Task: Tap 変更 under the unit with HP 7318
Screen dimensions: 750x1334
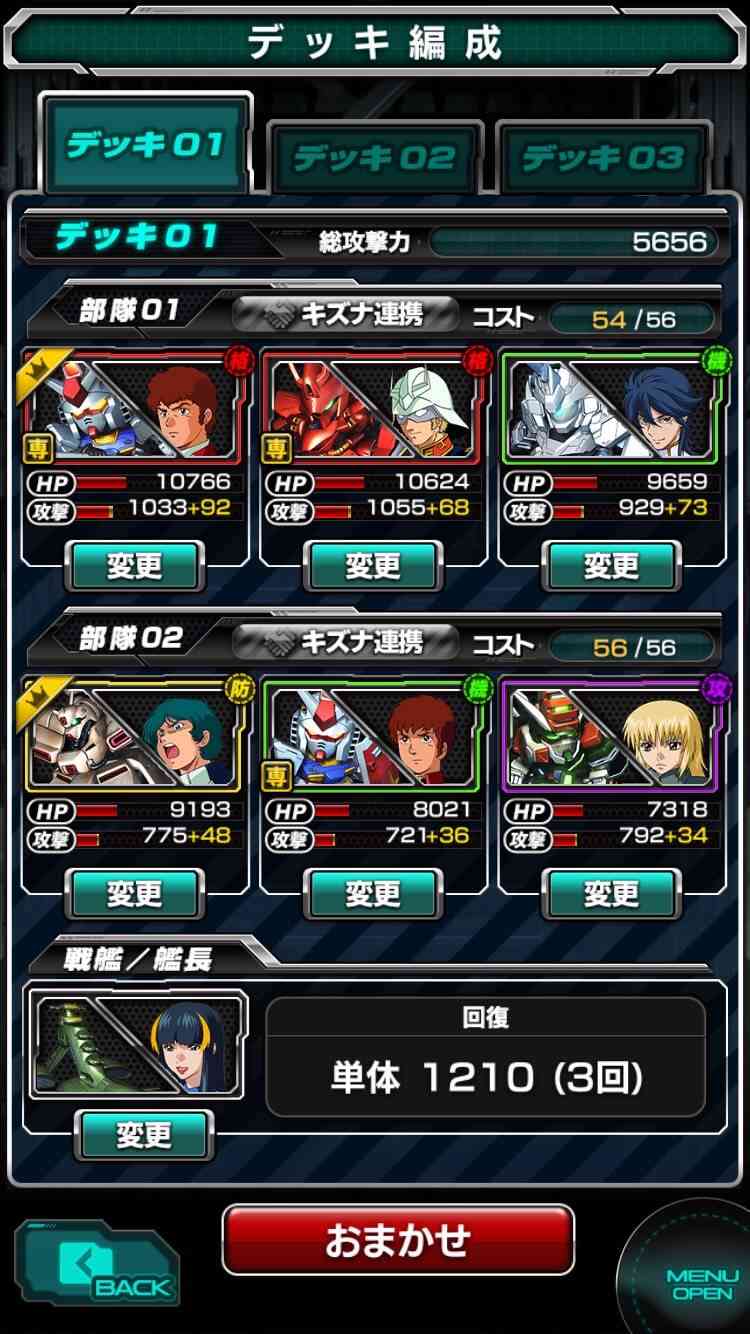Action: [x=611, y=894]
